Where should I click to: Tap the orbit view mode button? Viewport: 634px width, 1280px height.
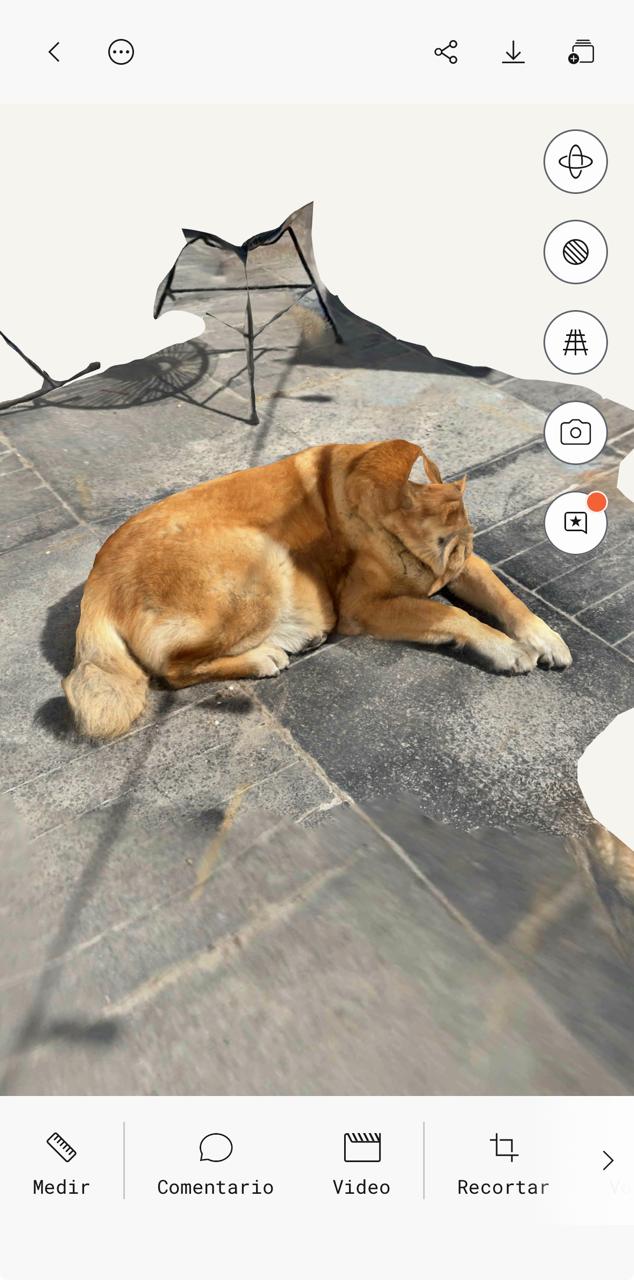coord(575,161)
